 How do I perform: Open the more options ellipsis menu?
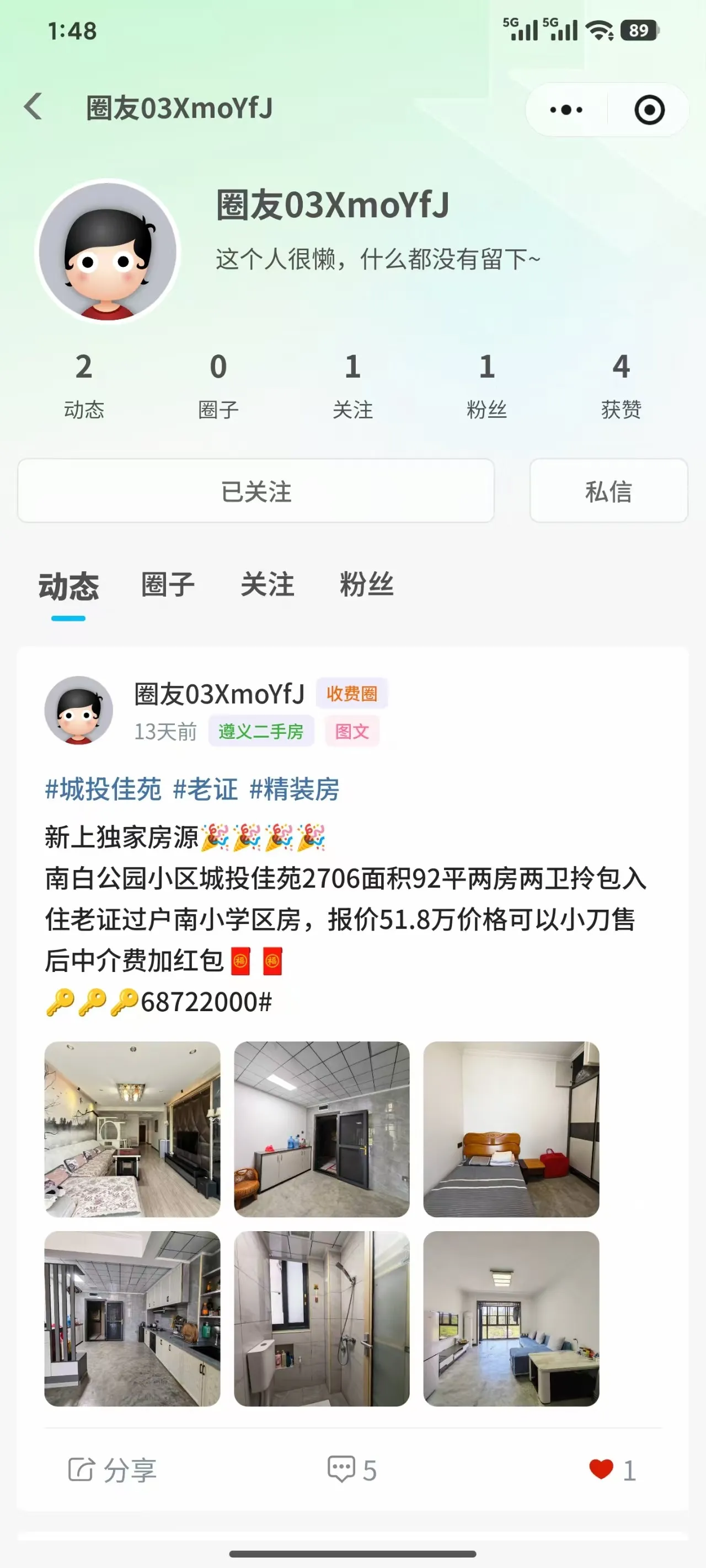pos(564,110)
